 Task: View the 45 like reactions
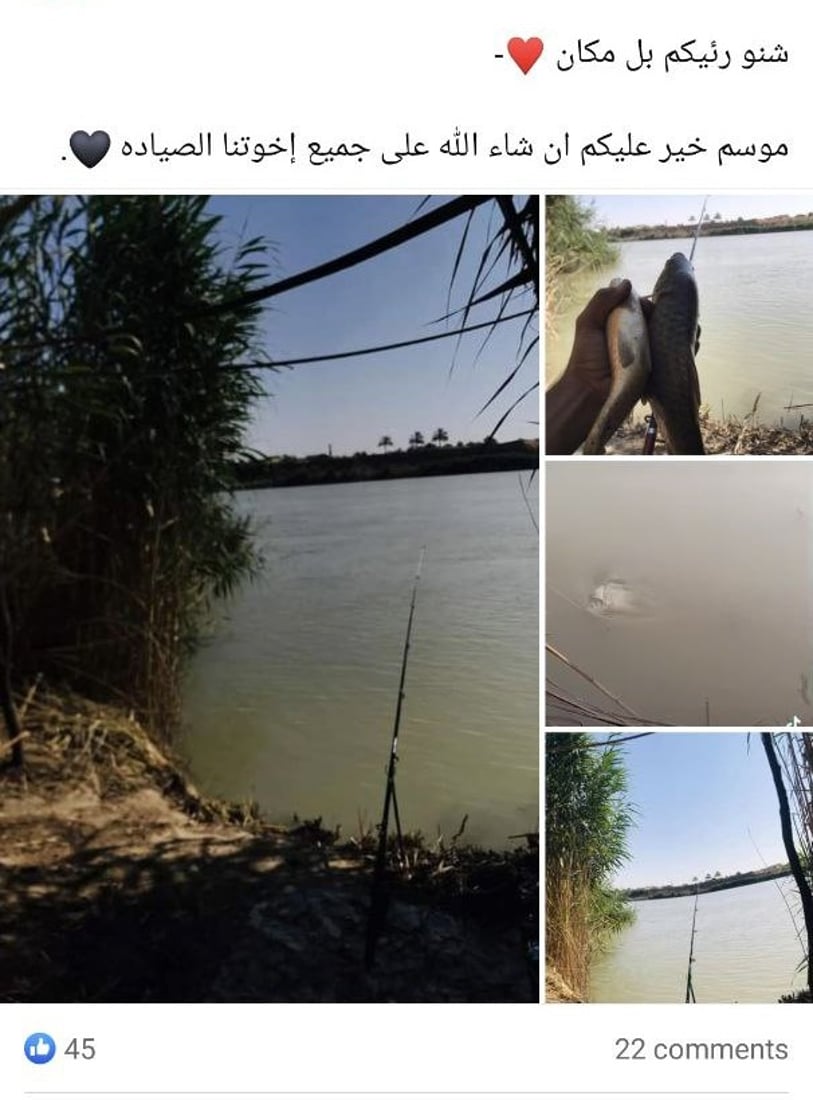[x=60, y=1048]
